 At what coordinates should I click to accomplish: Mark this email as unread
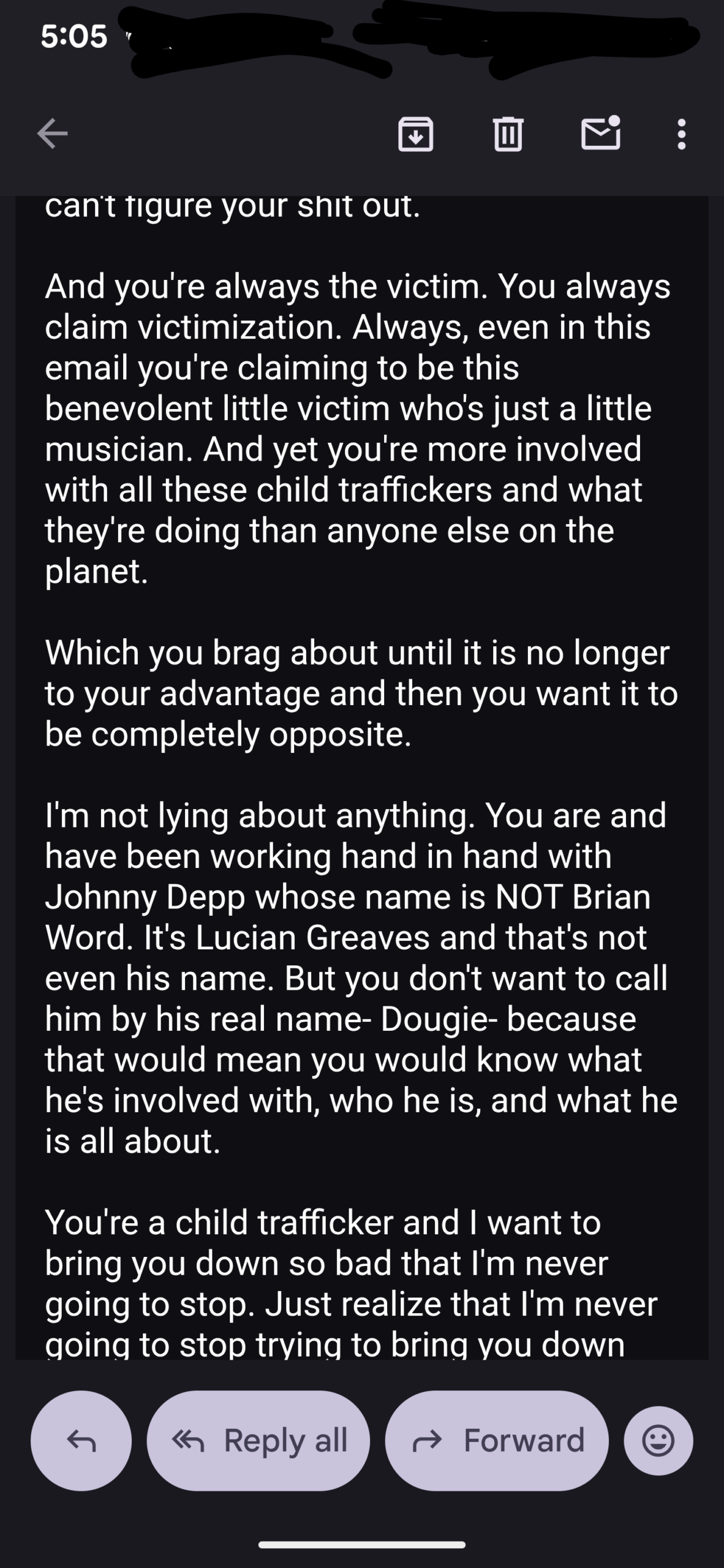coord(600,134)
